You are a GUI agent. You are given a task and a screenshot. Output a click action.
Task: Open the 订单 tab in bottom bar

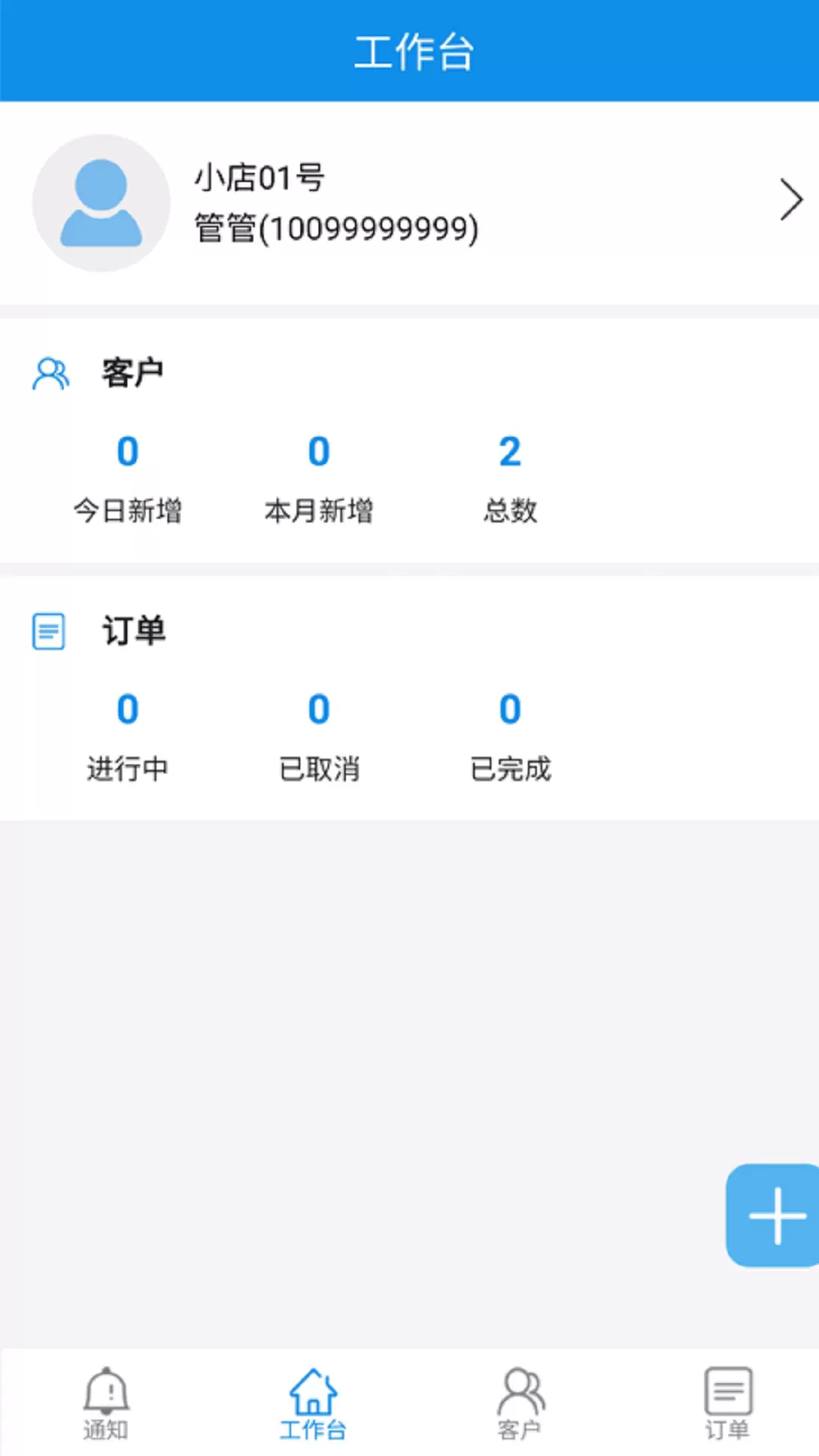click(x=727, y=1404)
